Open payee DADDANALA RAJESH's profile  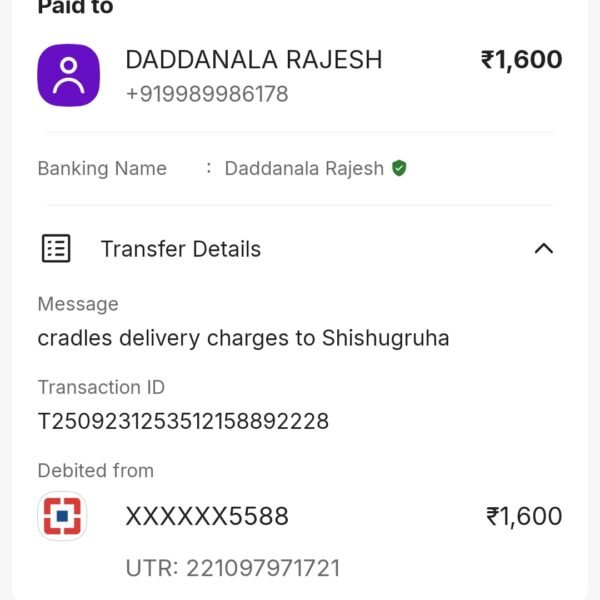(68, 75)
